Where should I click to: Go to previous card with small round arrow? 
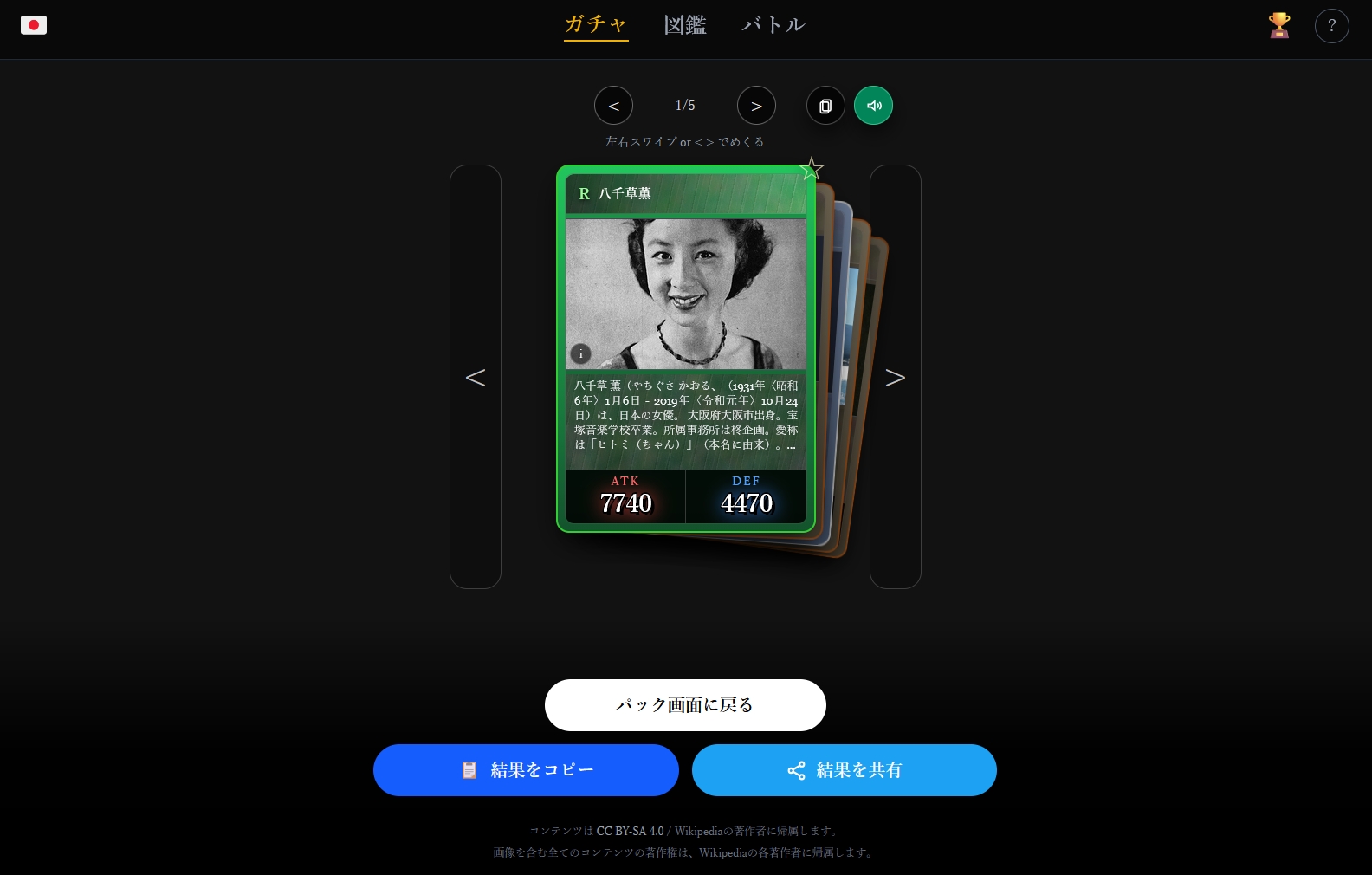point(613,106)
